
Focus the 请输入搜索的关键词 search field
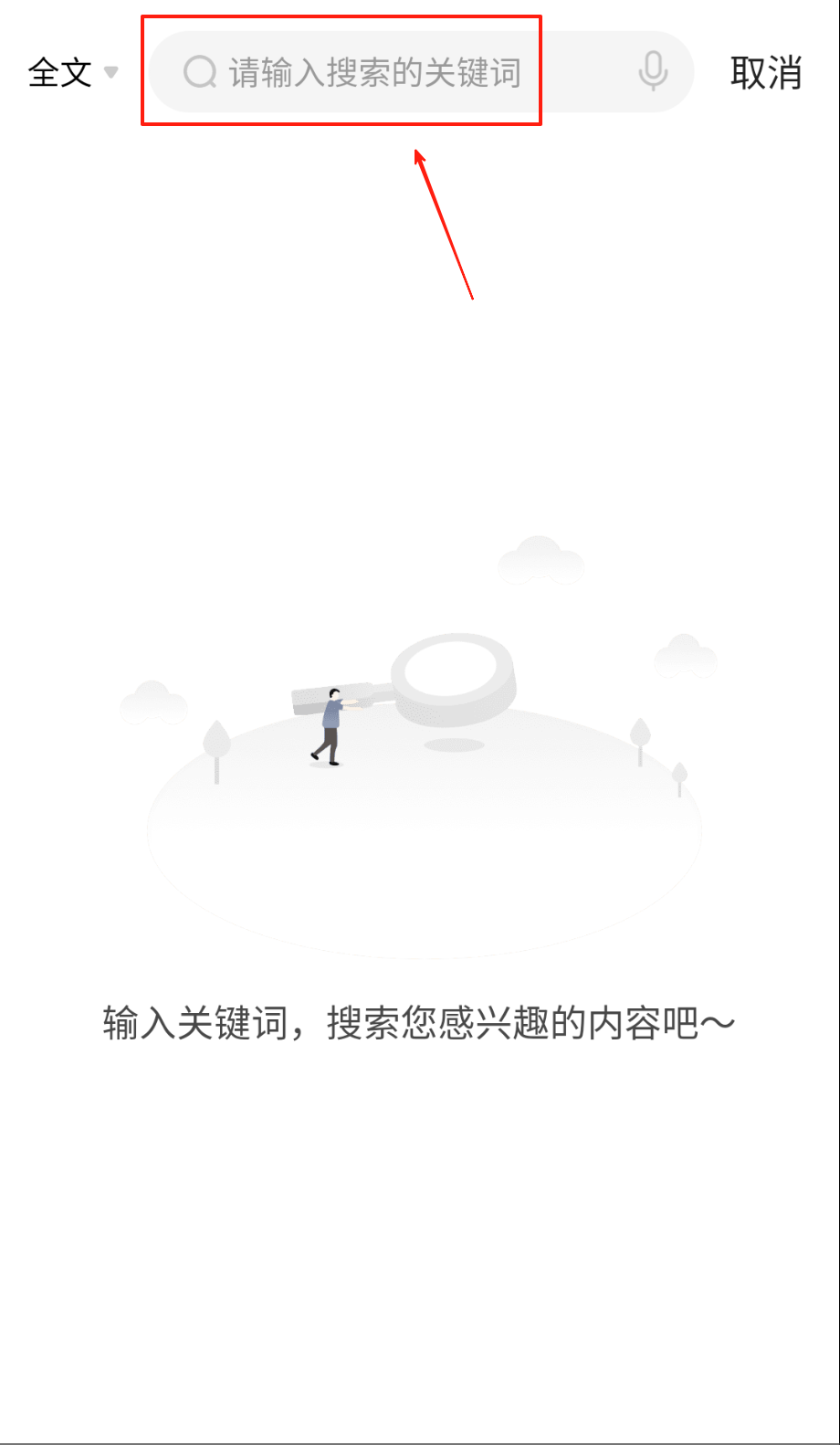[x=374, y=72]
